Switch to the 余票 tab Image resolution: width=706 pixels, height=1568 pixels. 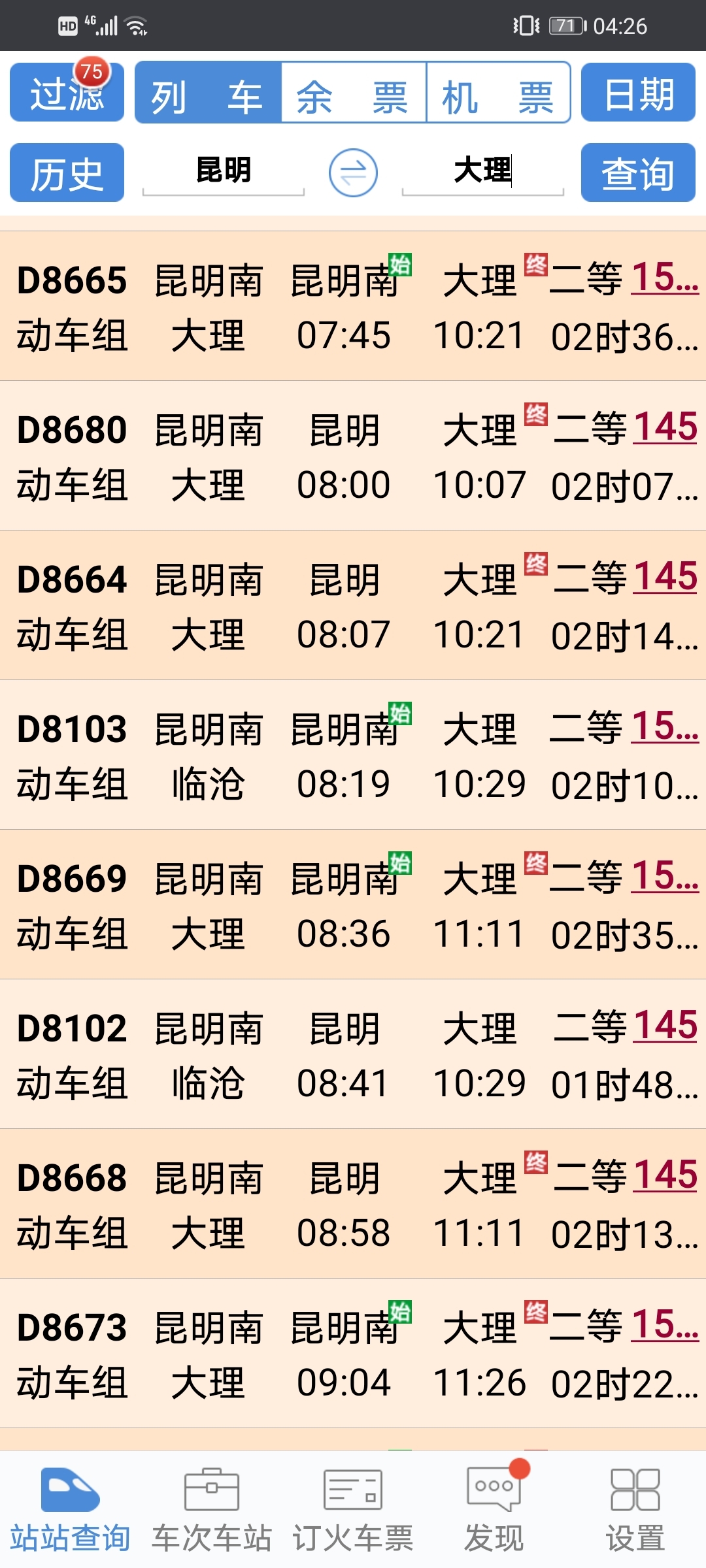pos(354,92)
